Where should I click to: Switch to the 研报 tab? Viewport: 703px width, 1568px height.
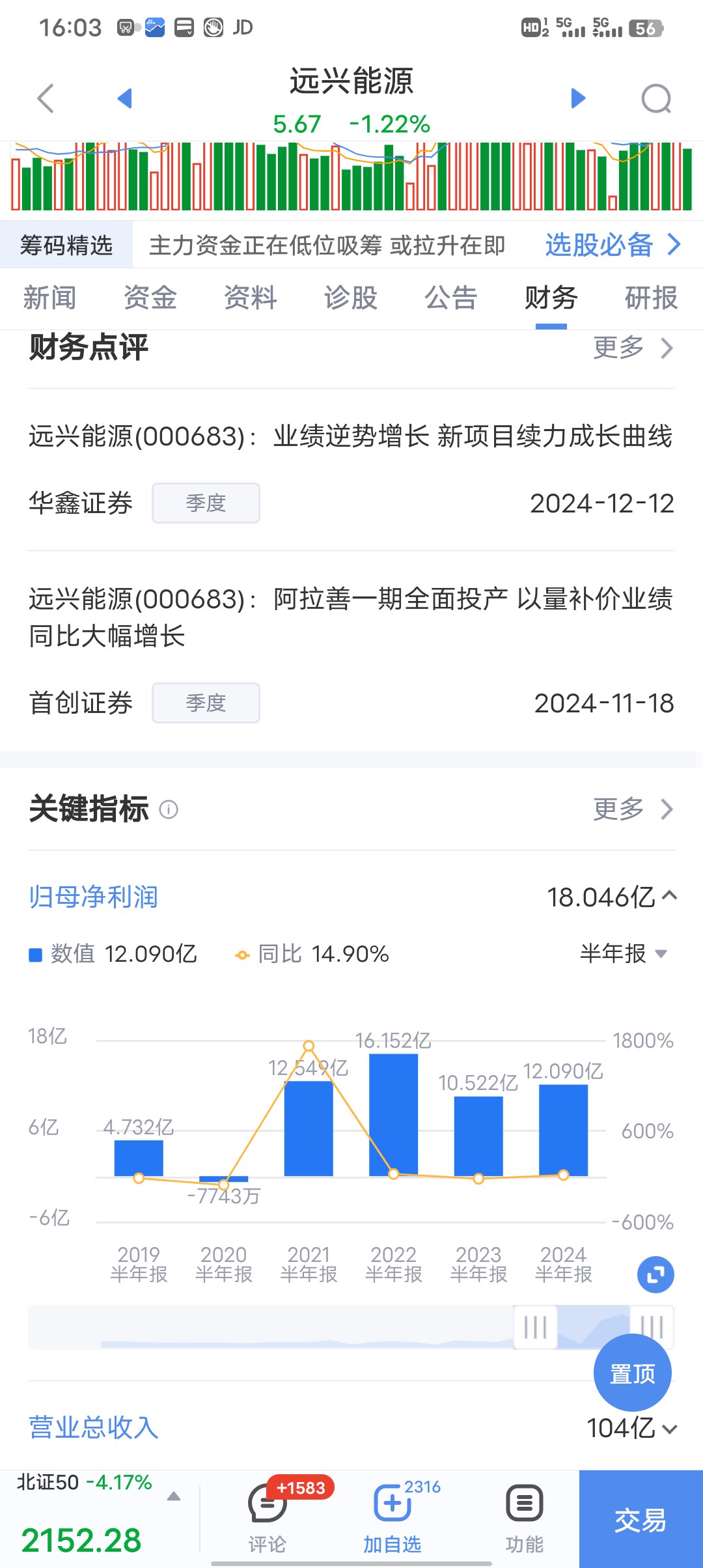652,298
